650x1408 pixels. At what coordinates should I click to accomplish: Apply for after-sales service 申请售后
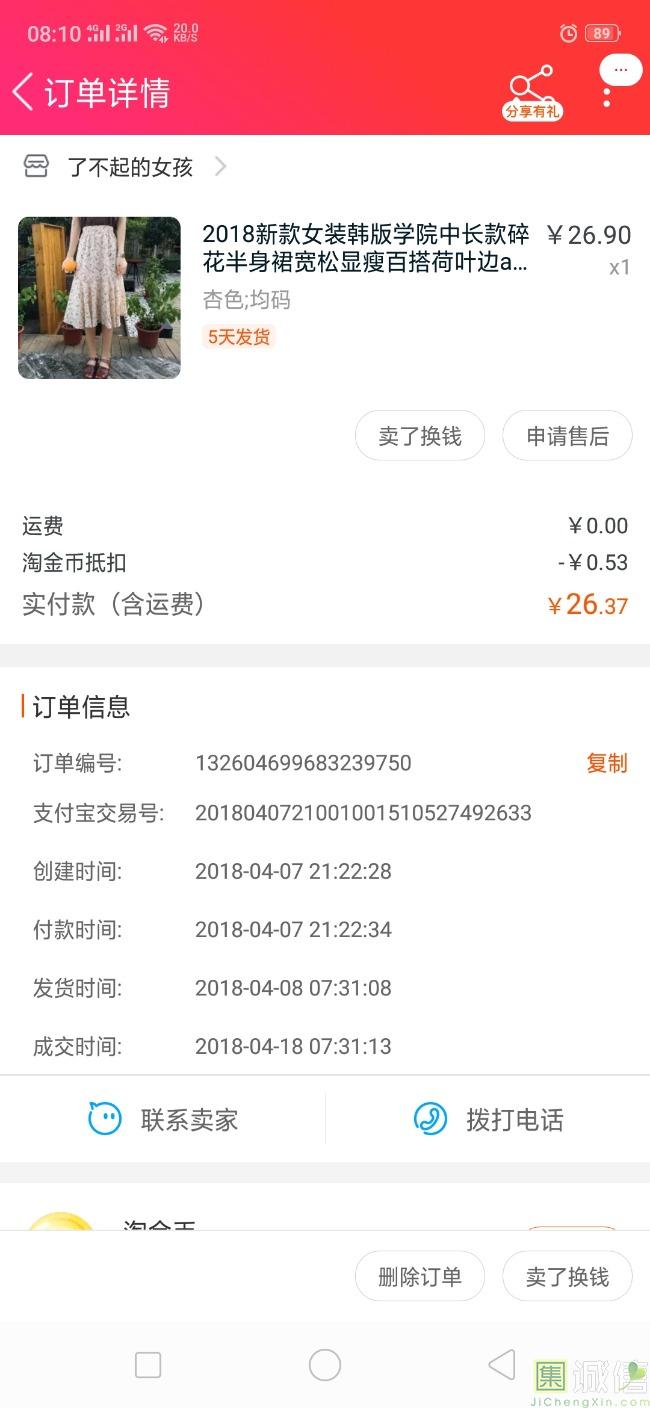pos(567,436)
